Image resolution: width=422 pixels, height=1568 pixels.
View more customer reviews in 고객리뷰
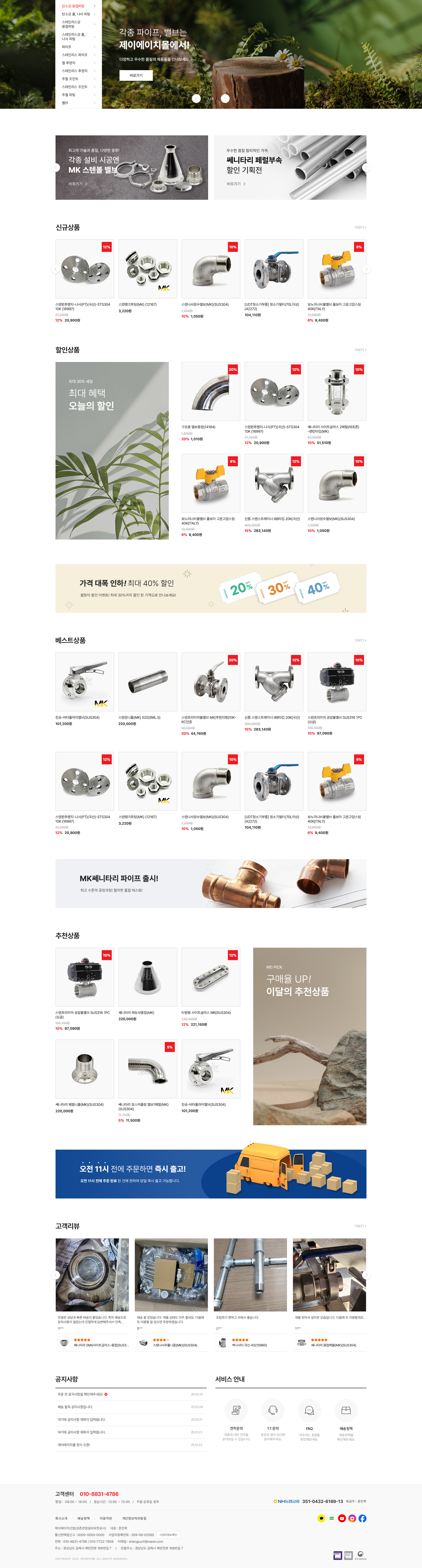coord(360,1226)
